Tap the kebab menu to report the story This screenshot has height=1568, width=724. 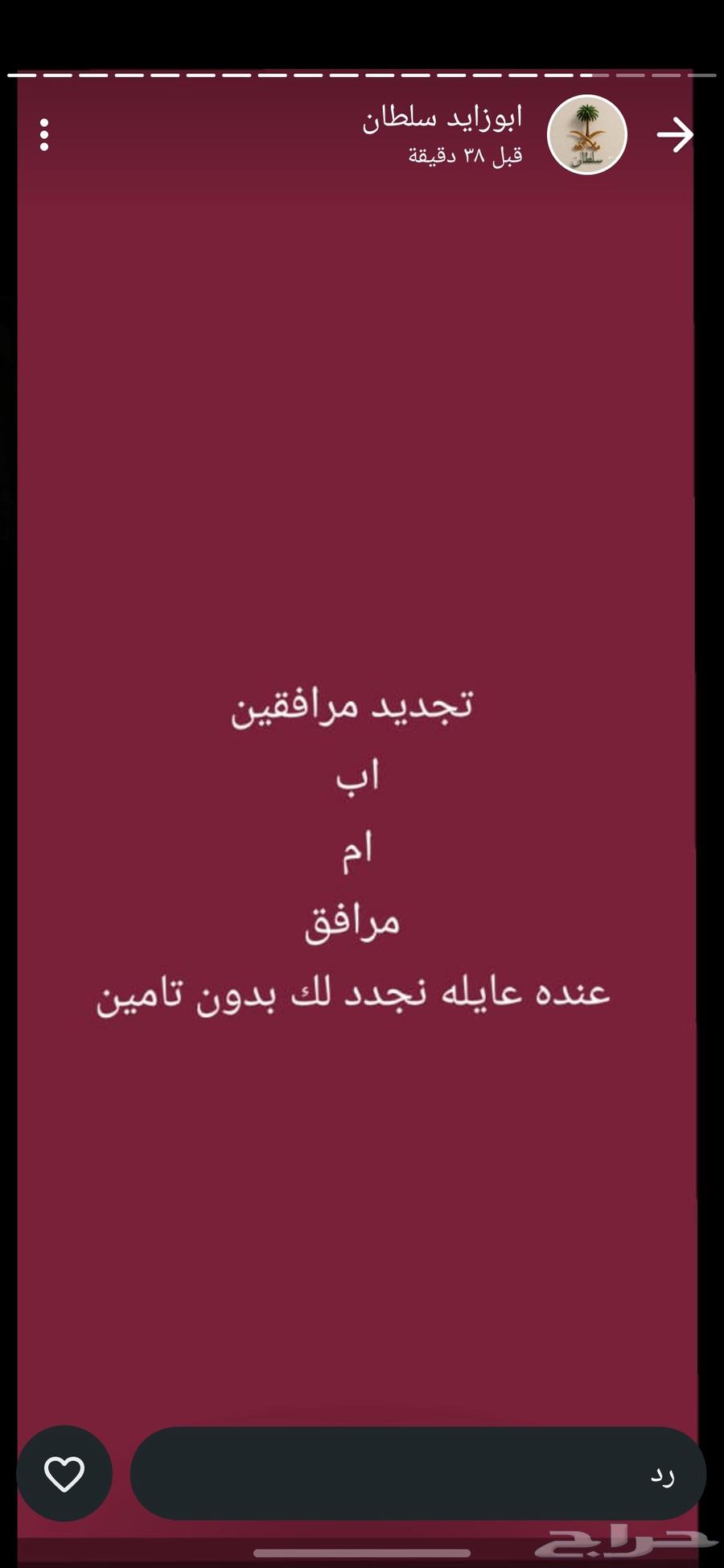(44, 134)
